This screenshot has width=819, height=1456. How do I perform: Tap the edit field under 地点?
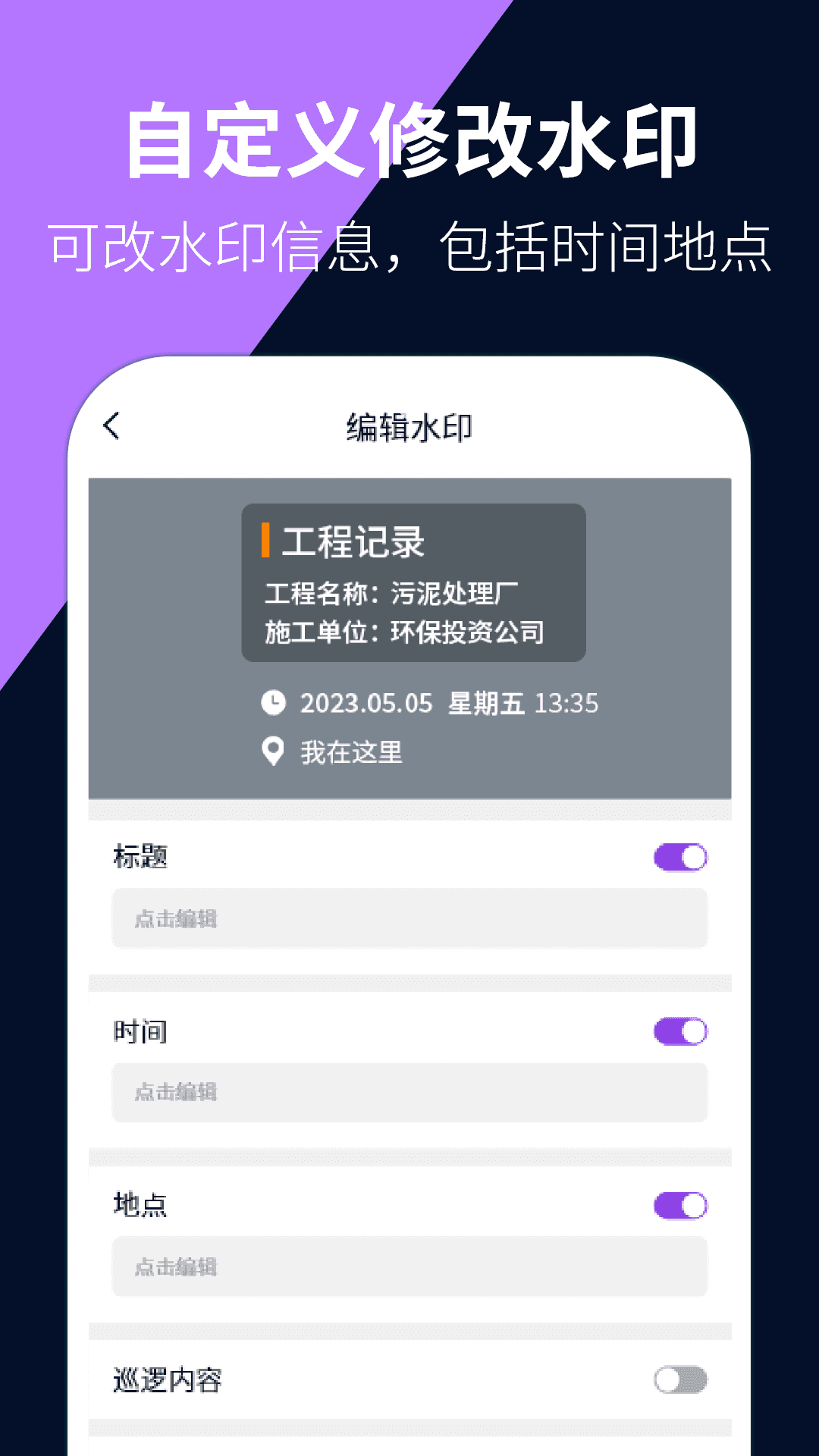(x=409, y=1266)
